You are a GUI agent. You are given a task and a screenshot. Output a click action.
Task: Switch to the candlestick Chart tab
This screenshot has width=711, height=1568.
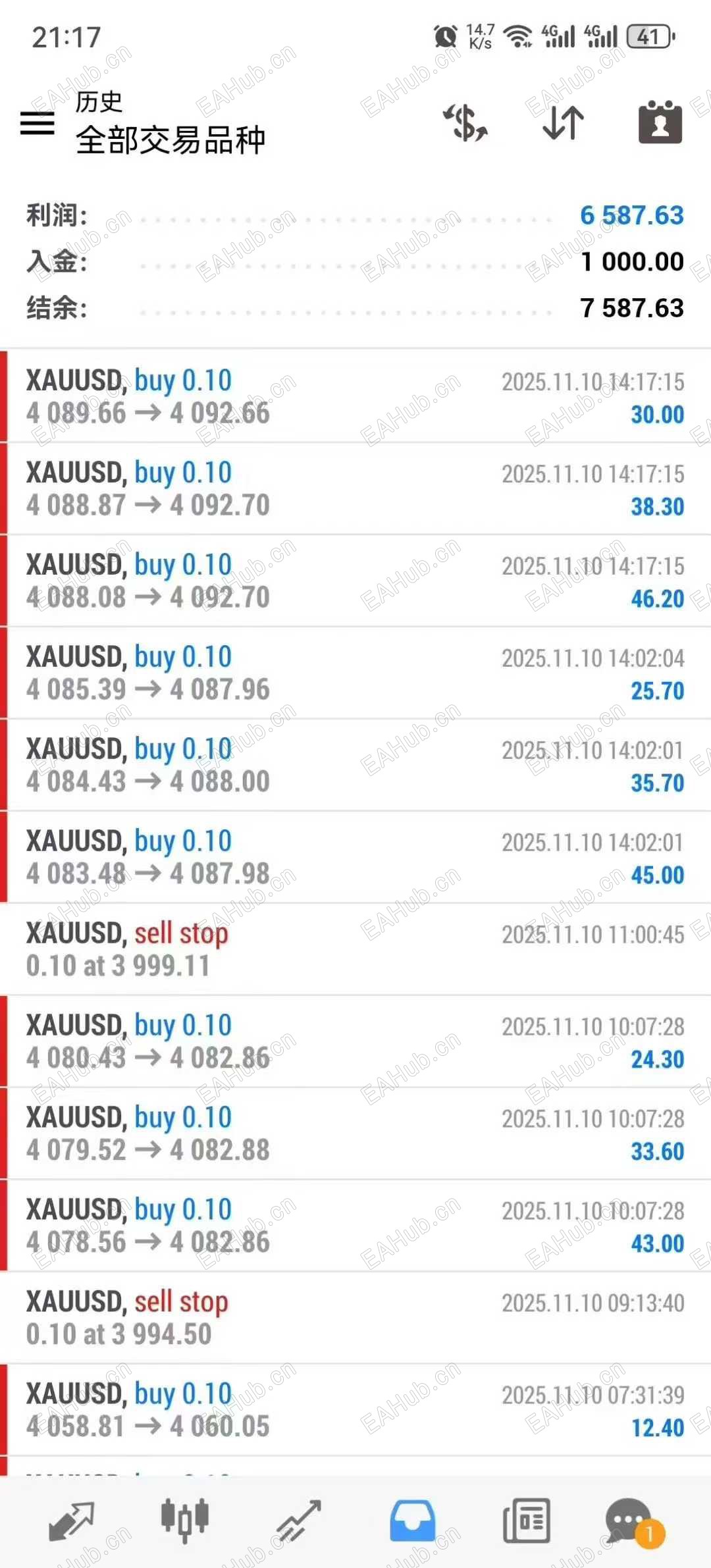[x=185, y=1521]
